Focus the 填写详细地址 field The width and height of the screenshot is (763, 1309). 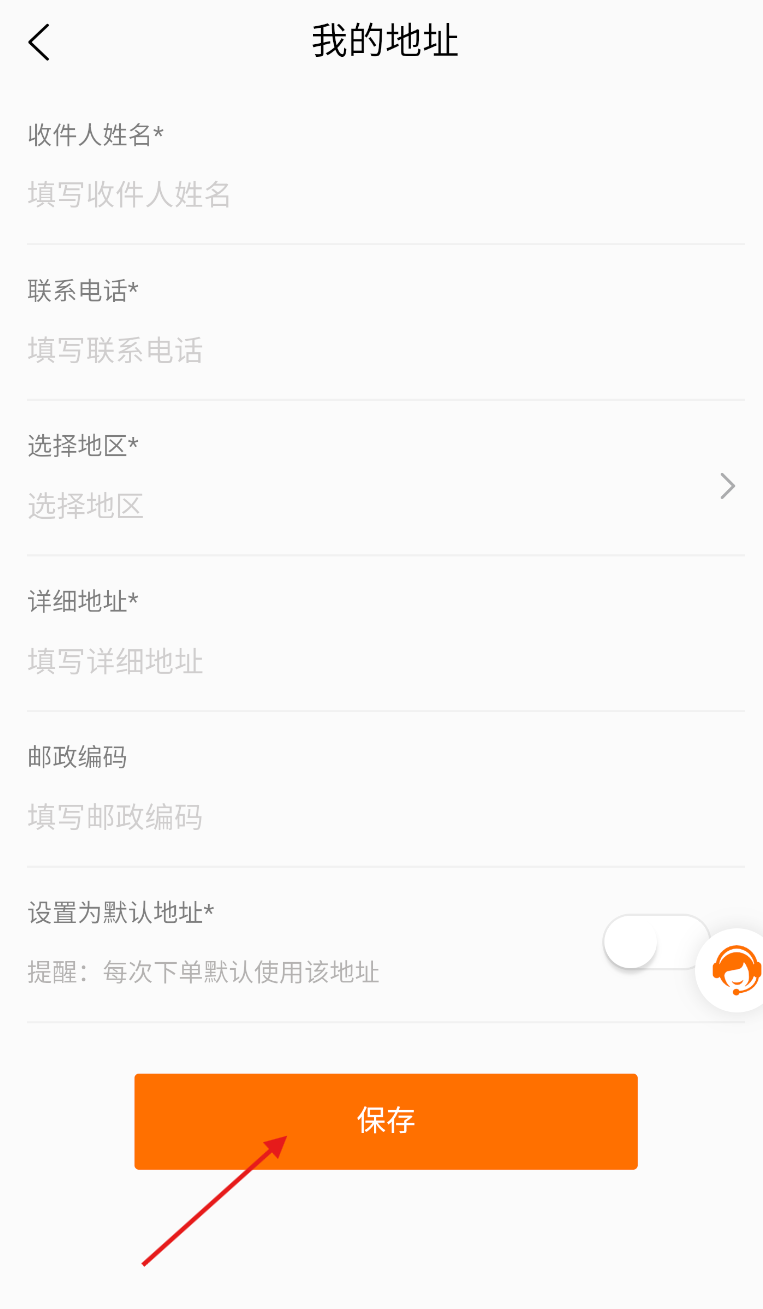[386, 661]
